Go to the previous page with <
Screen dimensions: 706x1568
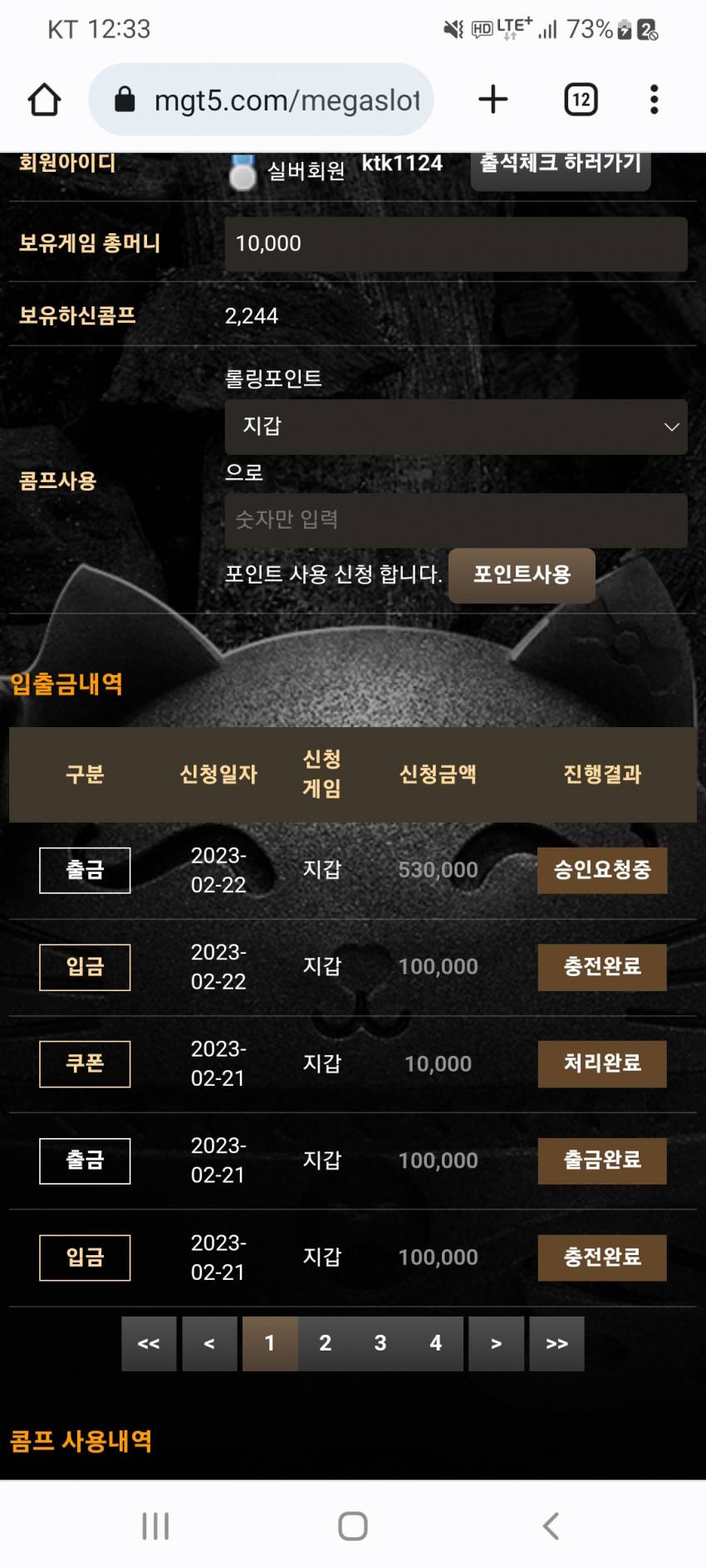pyautogui.click(x=209, y=1343)
